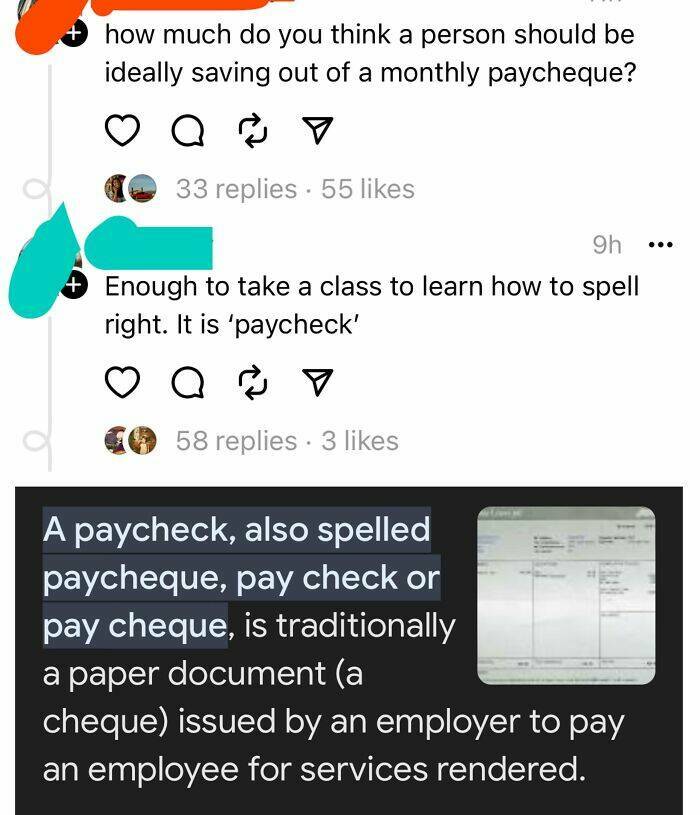The image size is (700, 815).
Task: Follow the author of the 'paycheck' reply
Action: [72, 287]
